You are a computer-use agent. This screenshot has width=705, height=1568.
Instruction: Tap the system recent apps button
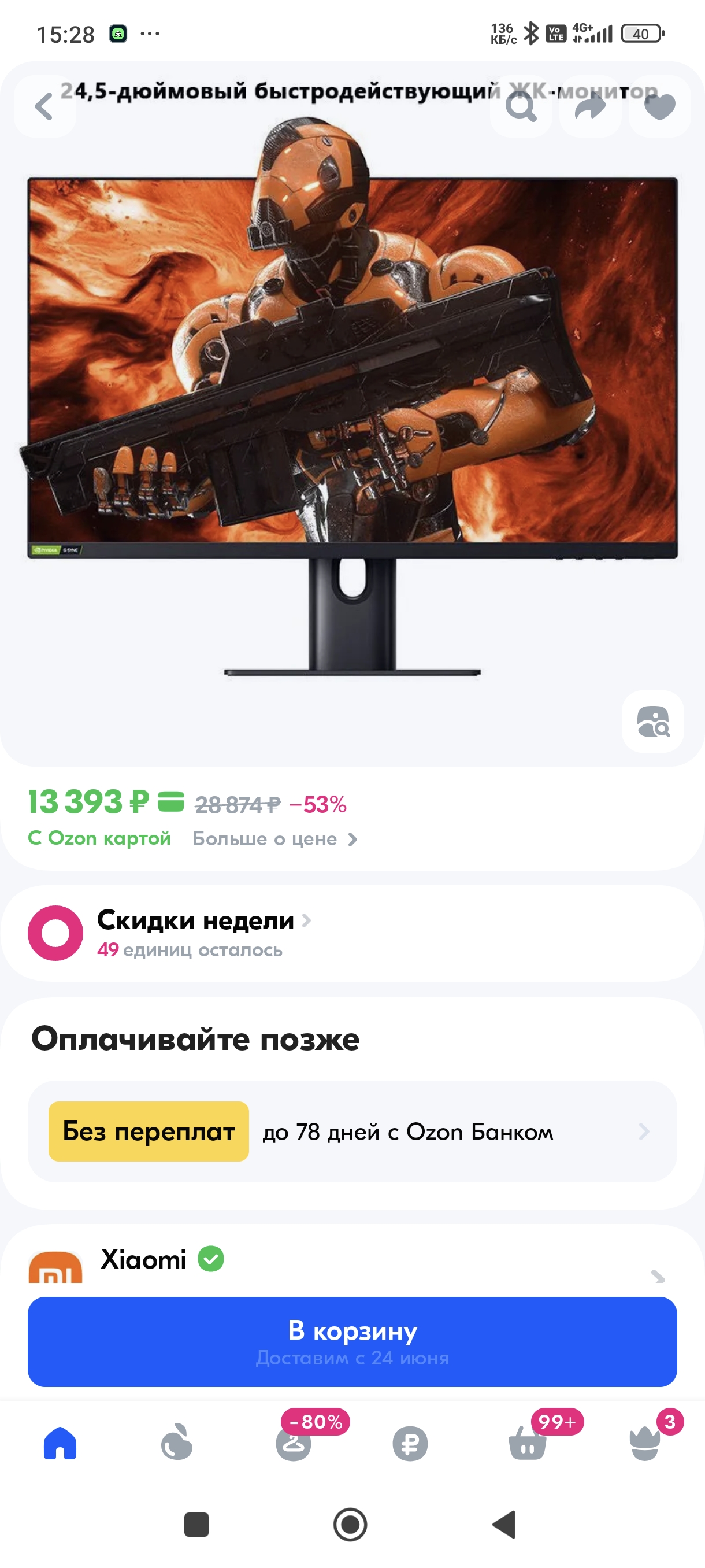tap(196, 1525)
